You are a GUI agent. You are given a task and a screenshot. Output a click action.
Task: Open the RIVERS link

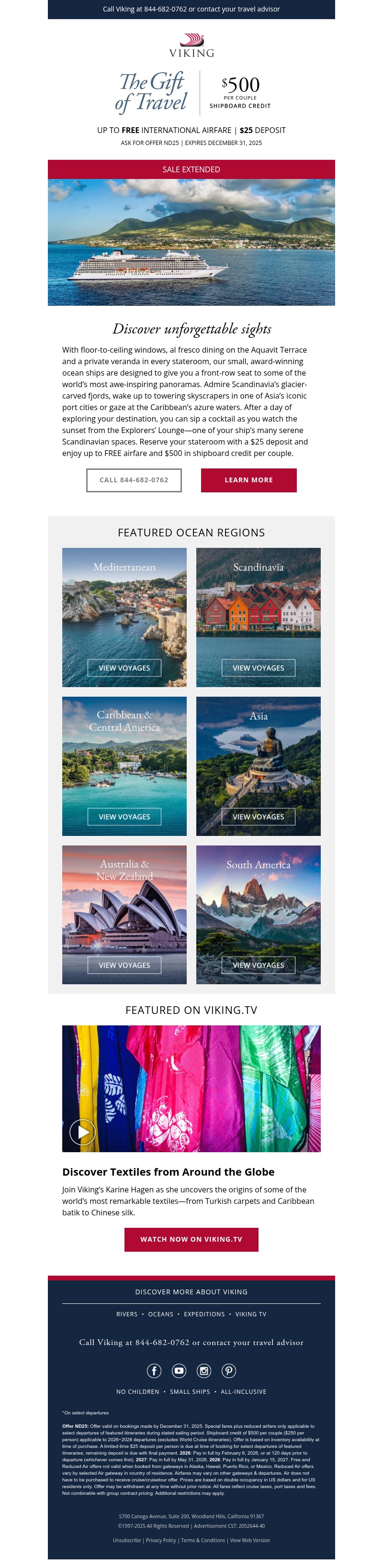pyautogui.click(x=127, y=1313)
